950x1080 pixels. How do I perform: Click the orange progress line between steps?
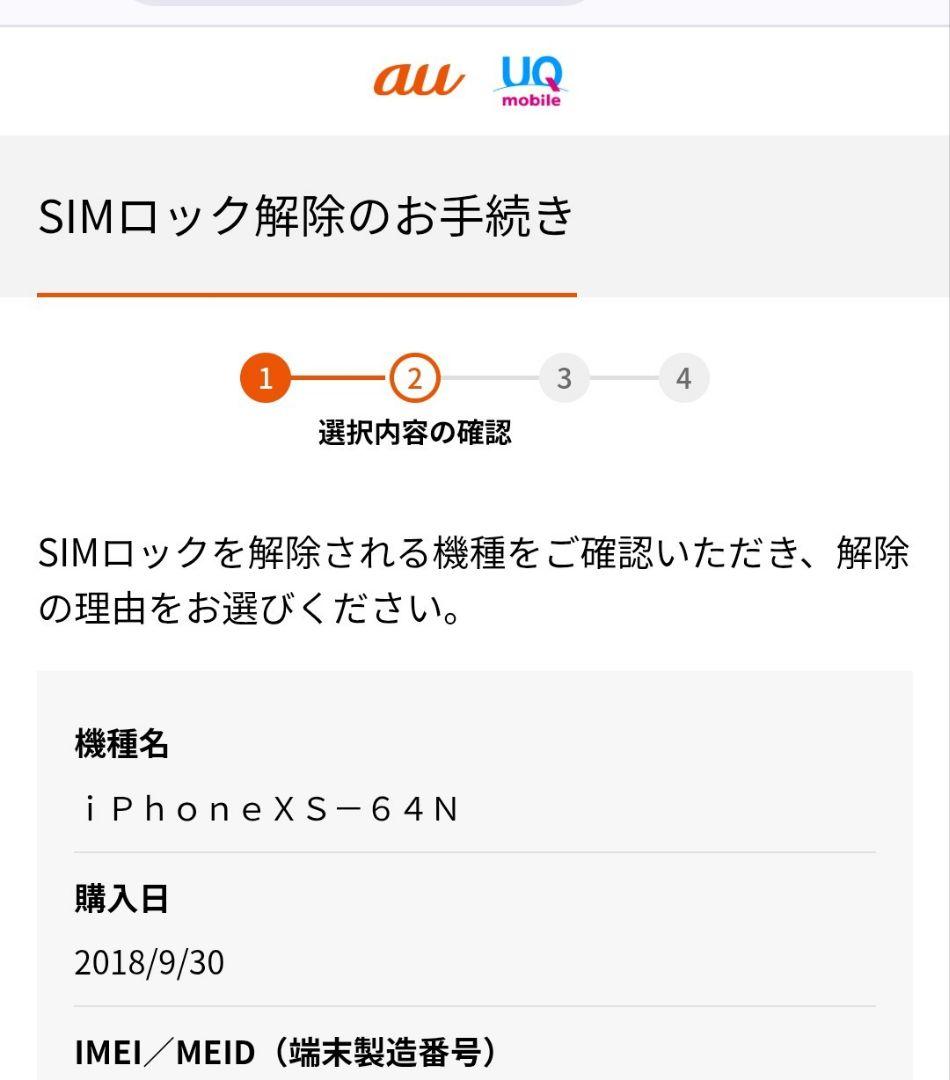(x=340, y=377)
